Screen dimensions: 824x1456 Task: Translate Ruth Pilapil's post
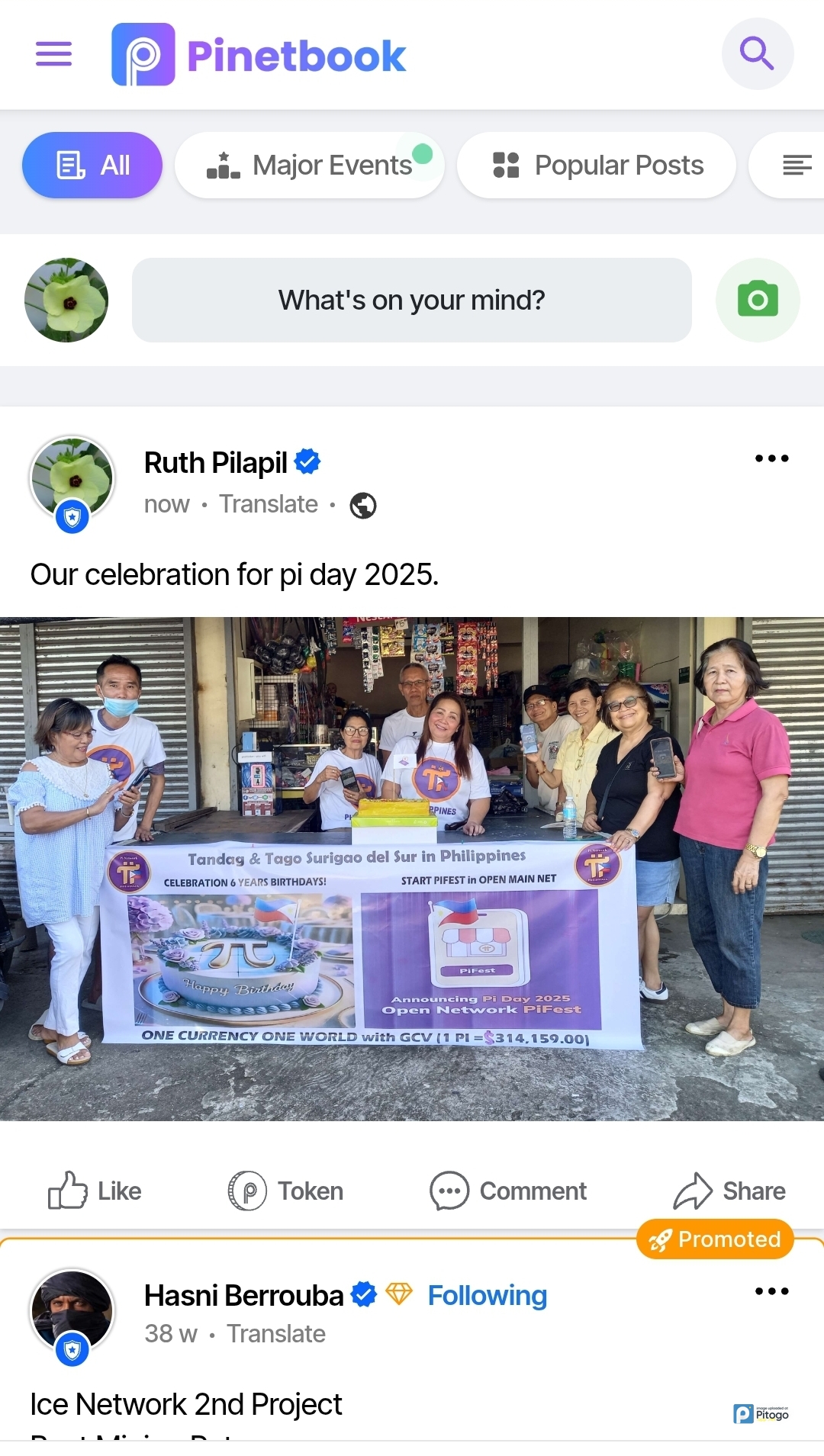point(269,504)
